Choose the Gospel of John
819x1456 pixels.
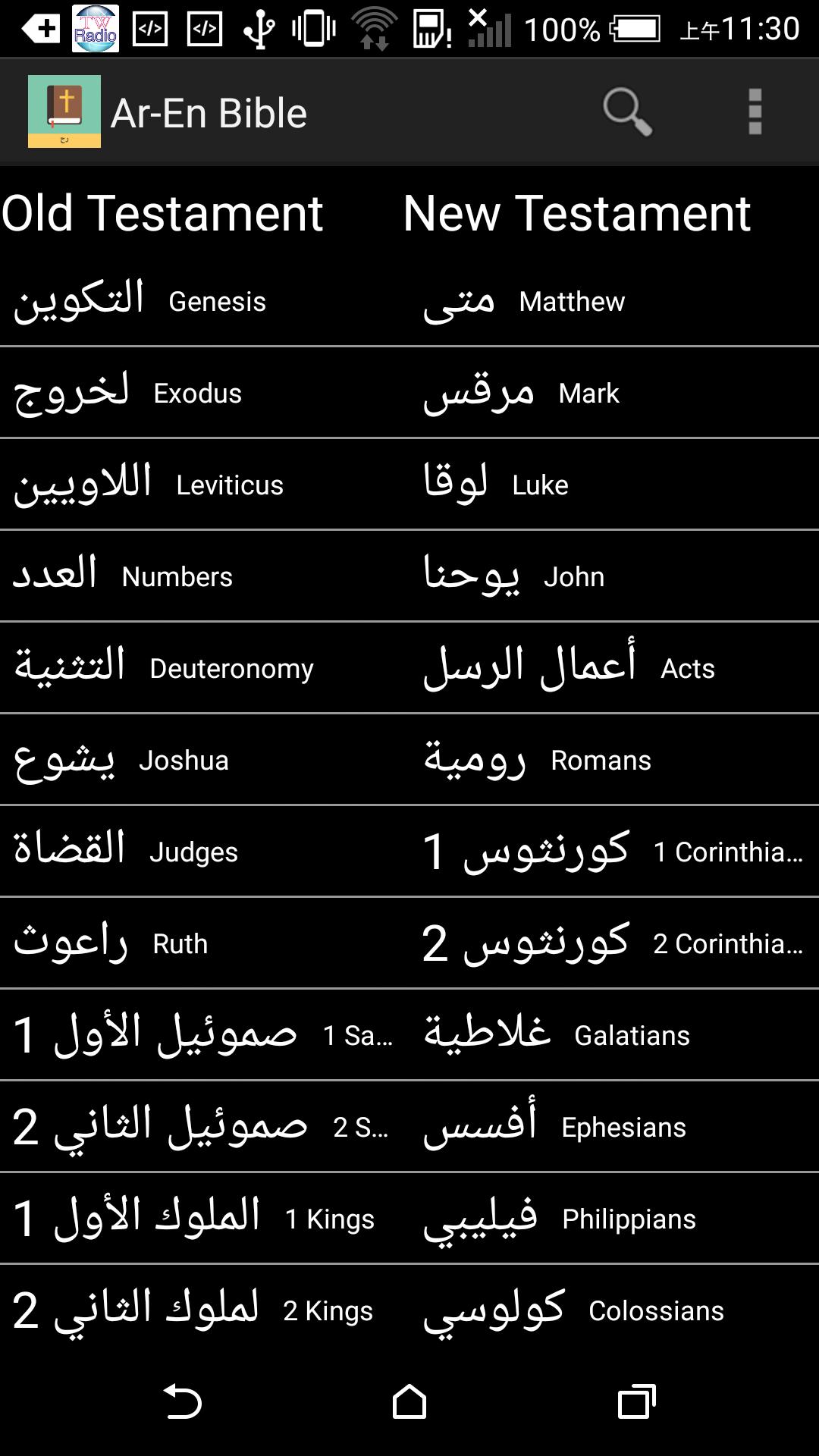[x=514, y=576]
